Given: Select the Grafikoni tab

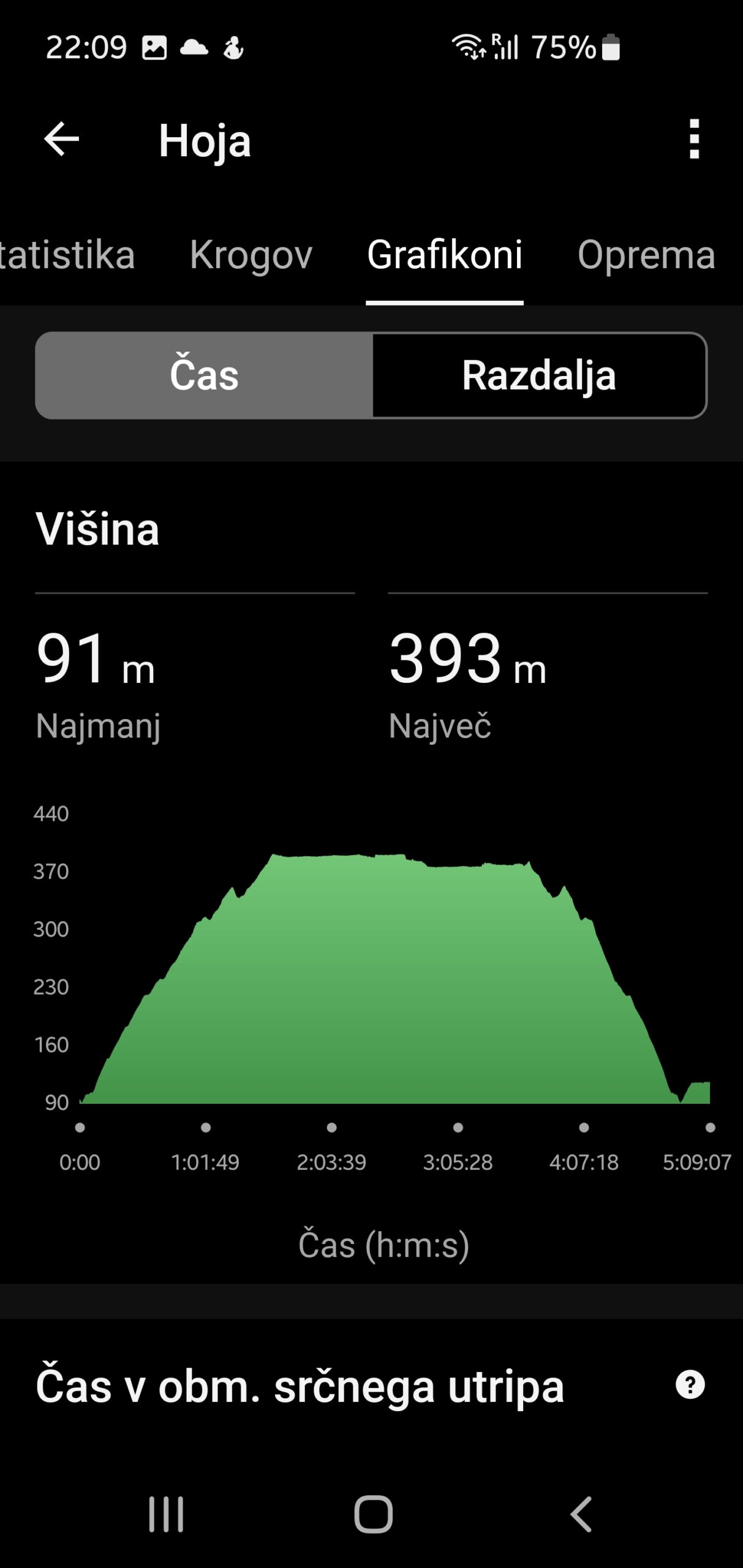Looking at the screenshot, I should click(x=445, y=254).
